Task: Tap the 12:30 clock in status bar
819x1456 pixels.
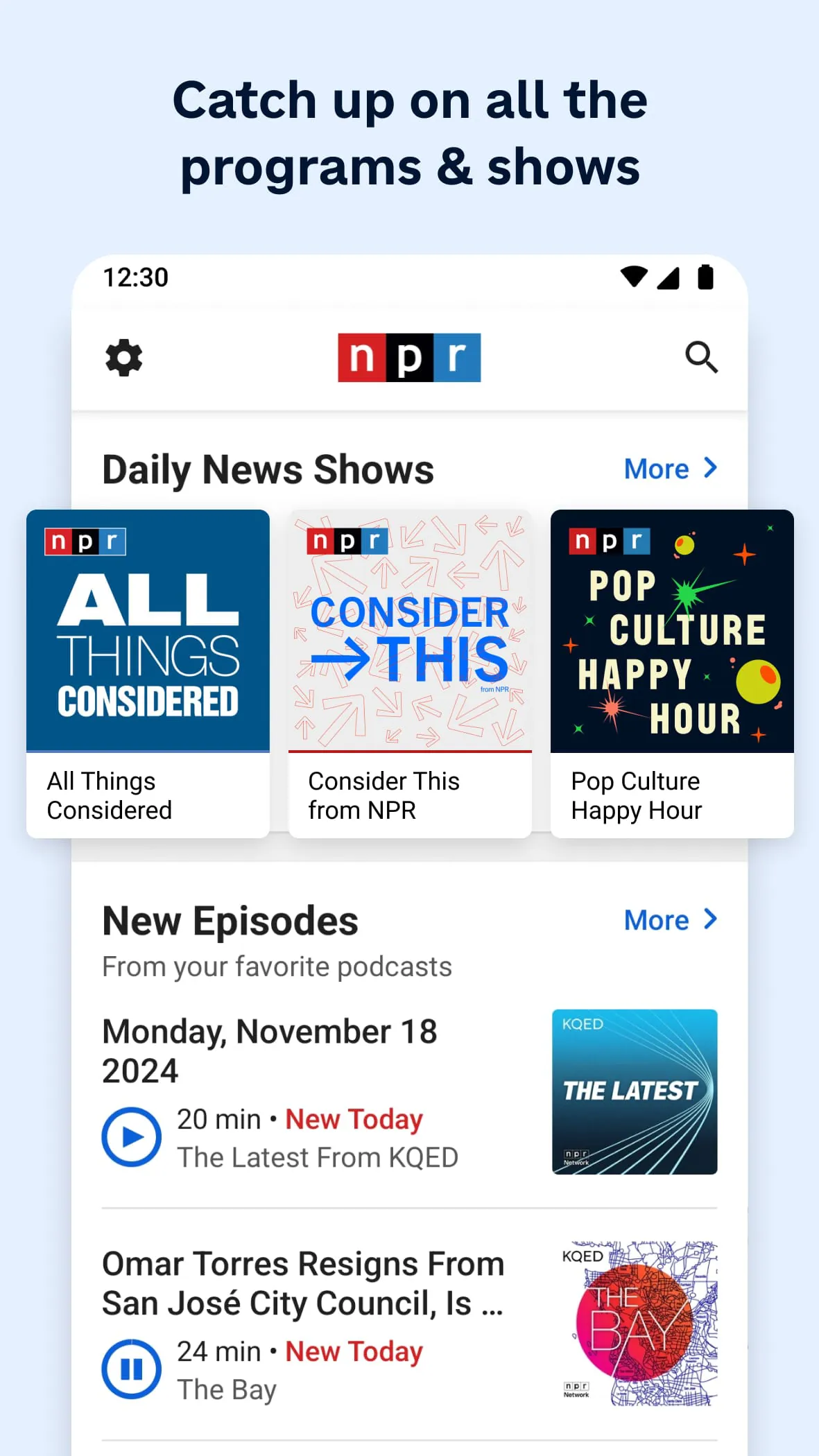Action: [x=136, y=277]
